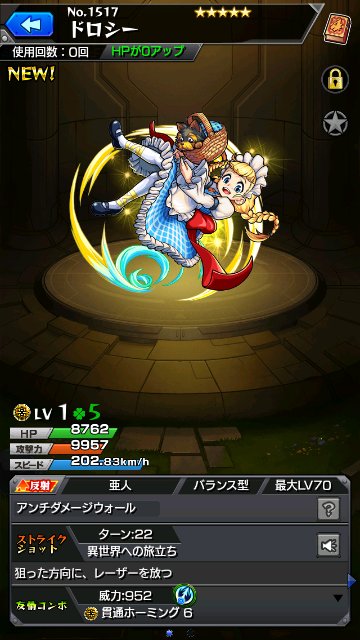Go back with the blue arrow button
The width and height of the screenshot is (360, 640).
(29, 24)
